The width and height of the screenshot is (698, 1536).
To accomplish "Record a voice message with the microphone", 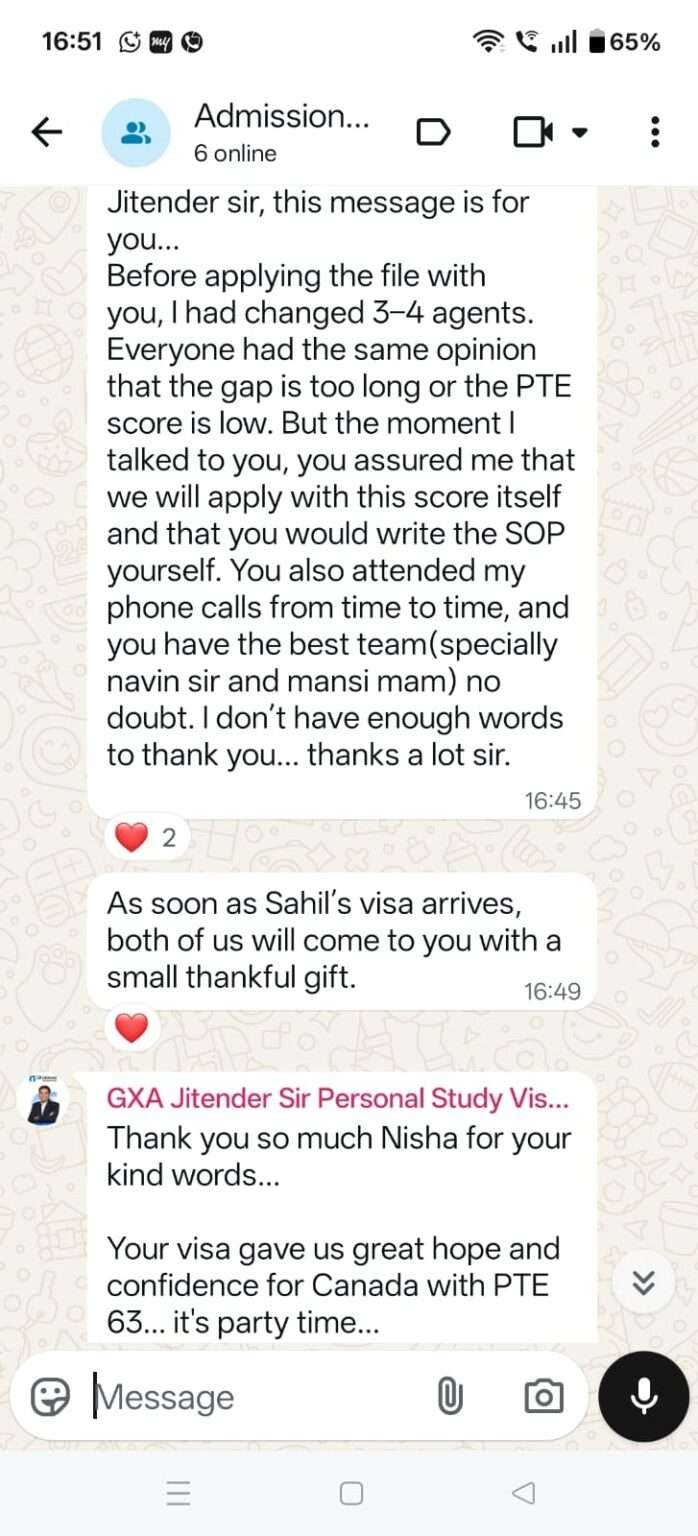I will (644, 1396).
